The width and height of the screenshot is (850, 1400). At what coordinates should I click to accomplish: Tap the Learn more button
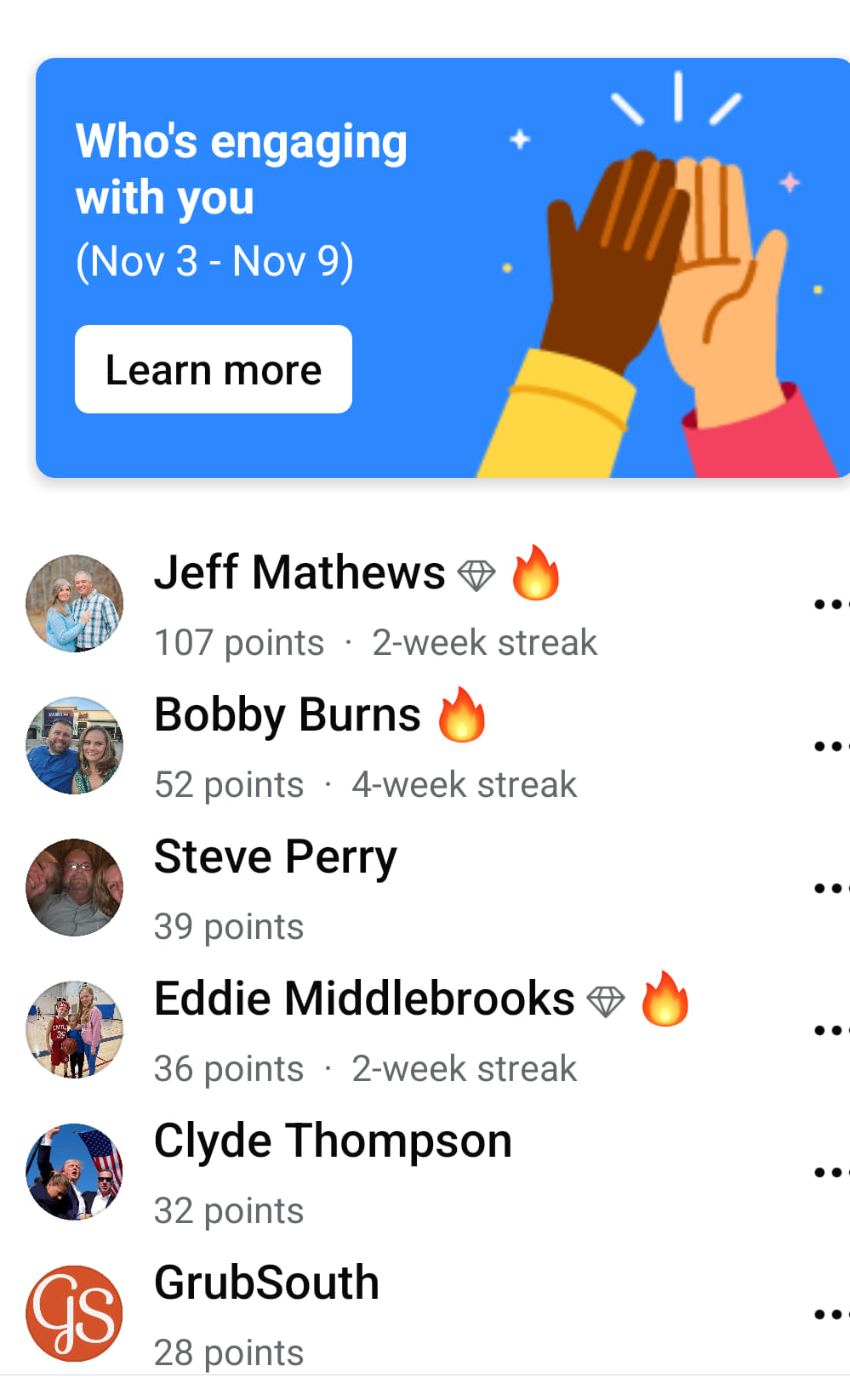coord(213,369)
